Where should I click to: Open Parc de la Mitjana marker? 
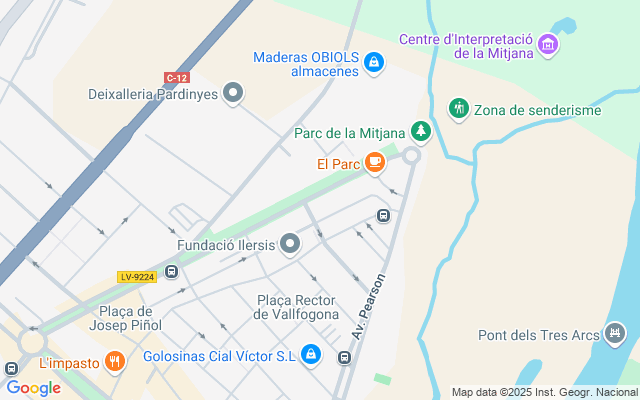click(x=422, y=131)
